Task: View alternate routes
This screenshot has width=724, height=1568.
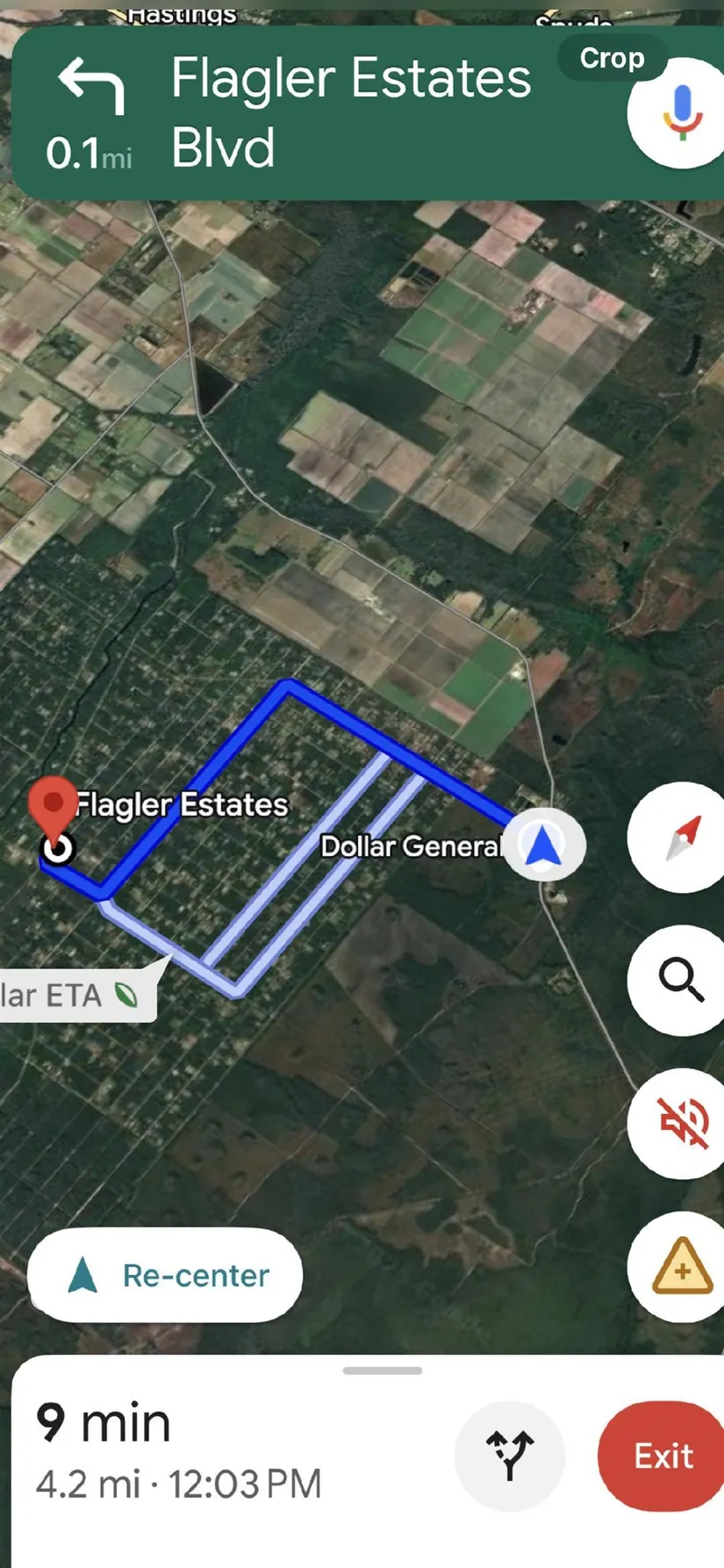Action: [509, 1456]
